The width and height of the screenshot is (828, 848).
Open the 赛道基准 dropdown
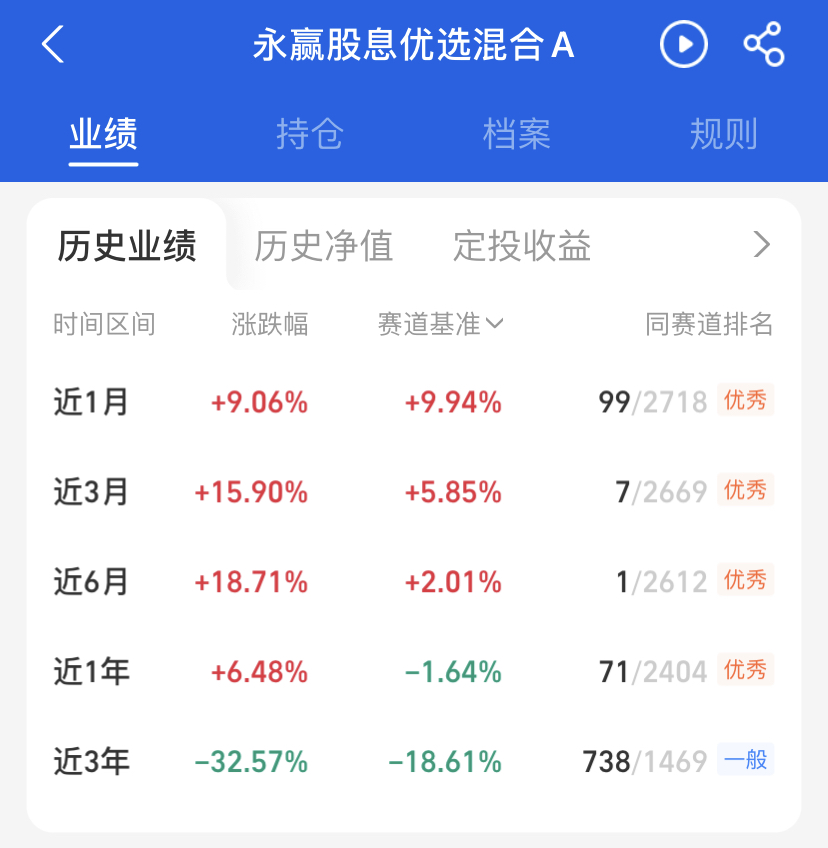click(x=437, y=324)
